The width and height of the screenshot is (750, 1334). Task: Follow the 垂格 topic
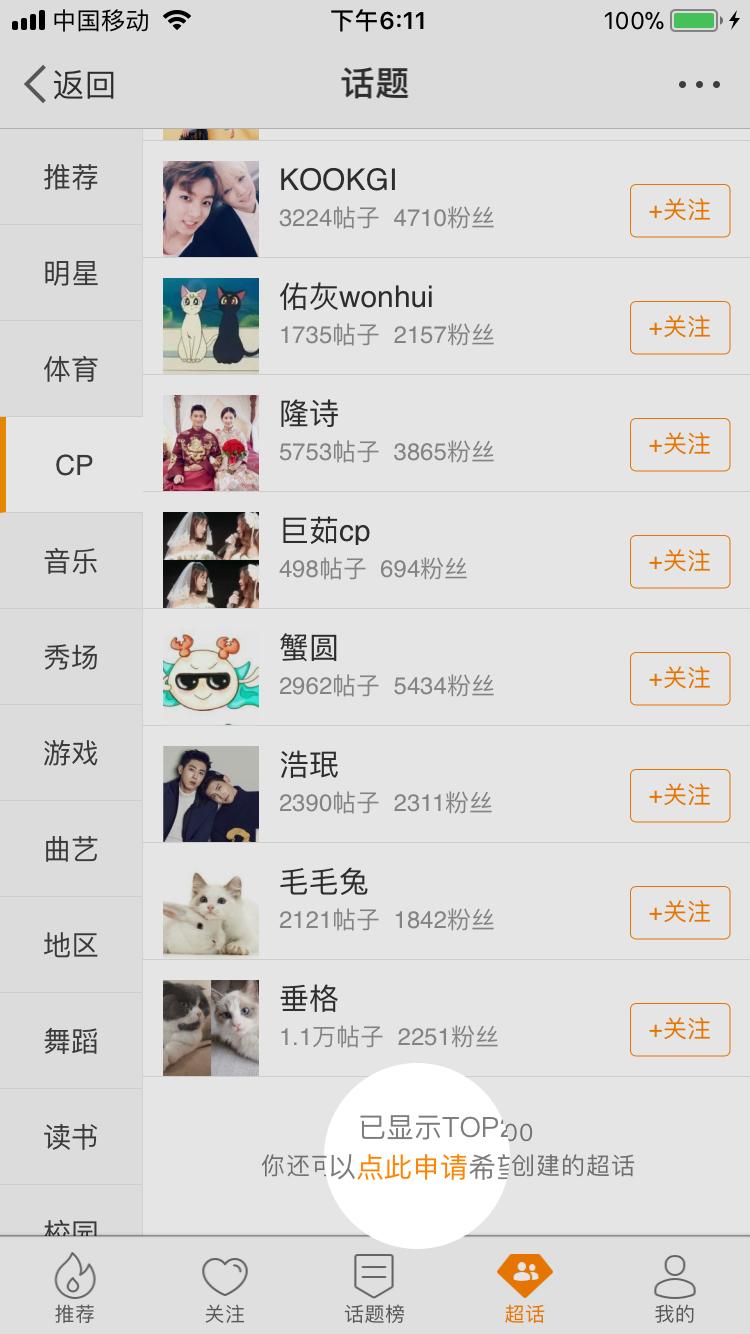pyautogui.click(x=680, y=1030)
